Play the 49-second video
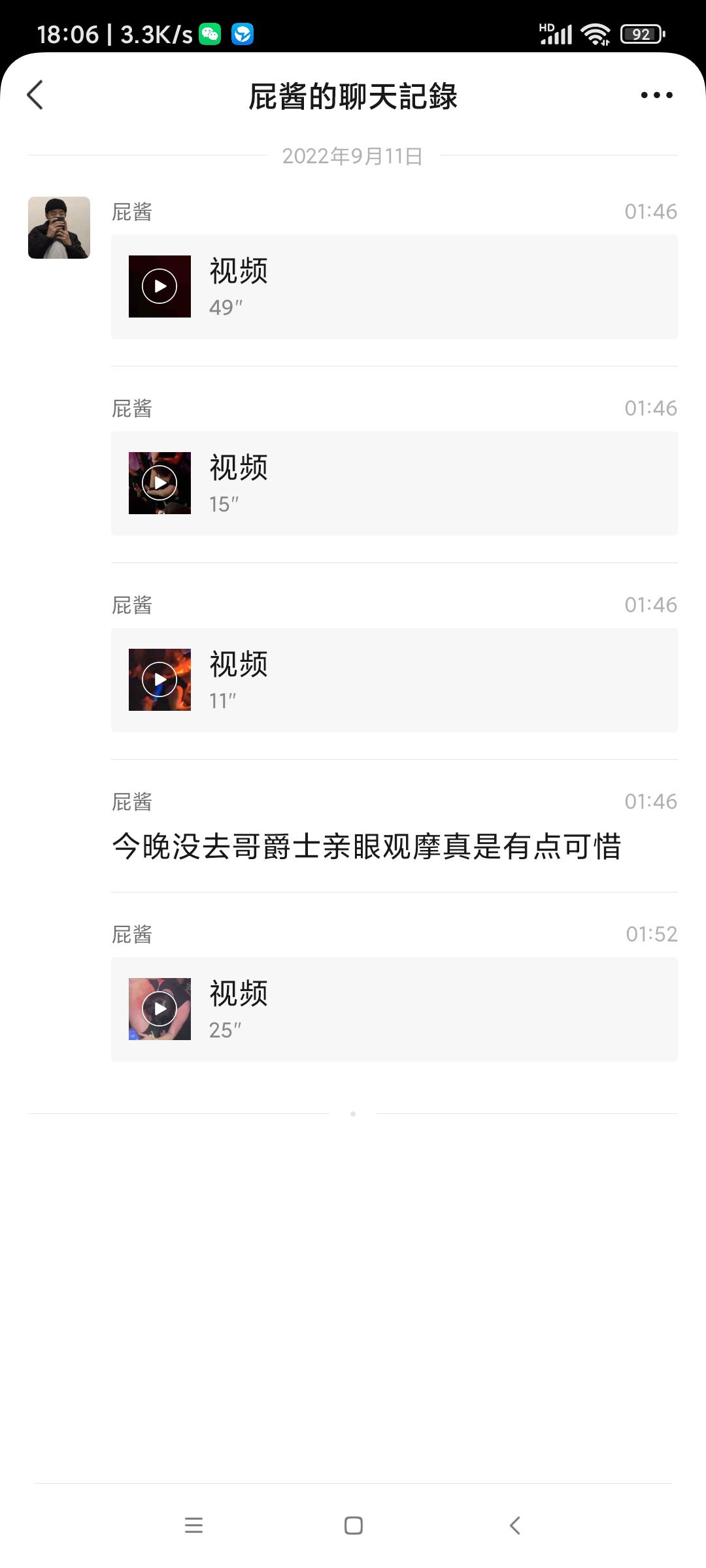 tap(160, 287)
